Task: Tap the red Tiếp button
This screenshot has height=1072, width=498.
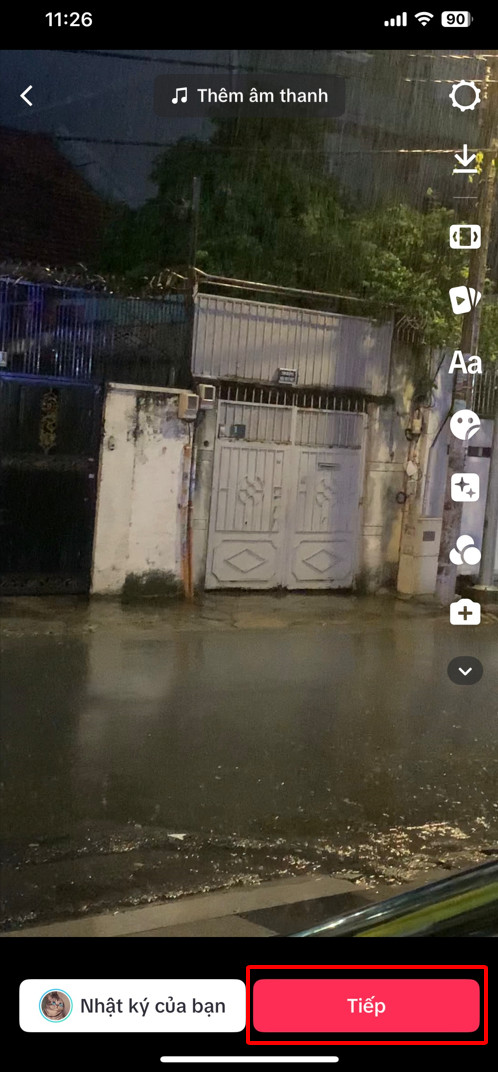Action: coord(367,1006)
